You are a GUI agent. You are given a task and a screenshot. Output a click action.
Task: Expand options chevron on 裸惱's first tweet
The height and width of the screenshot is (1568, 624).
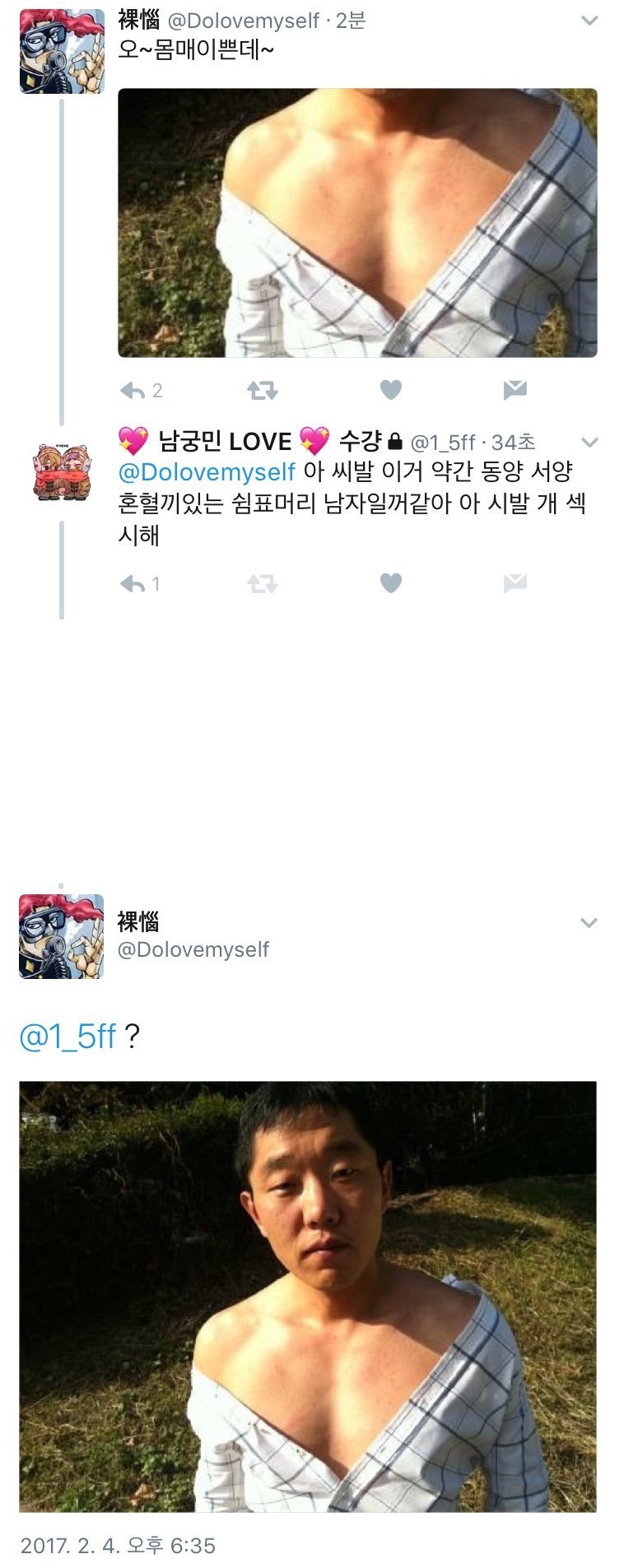click(589, 21)
